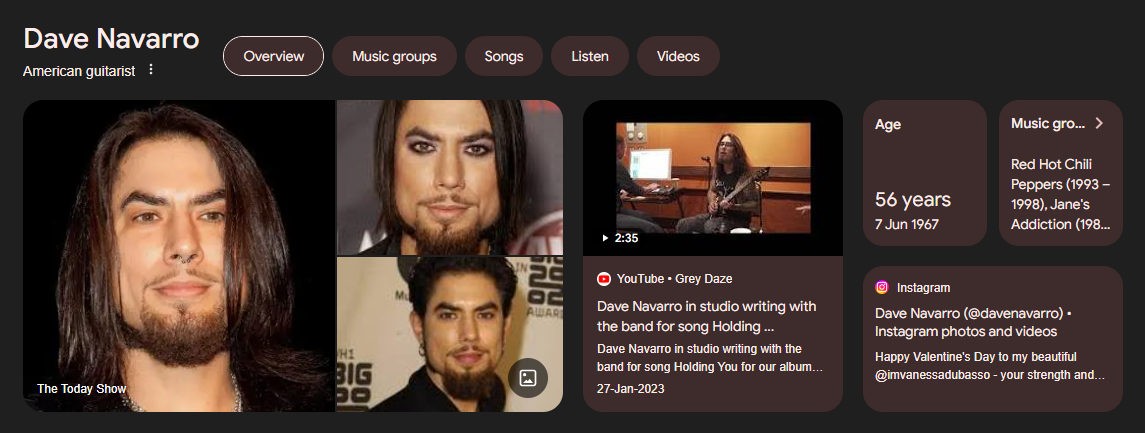Open the three-dot menu beside American guitarist
This screenshot has width=1145, height=433.
tap(151, 70)
